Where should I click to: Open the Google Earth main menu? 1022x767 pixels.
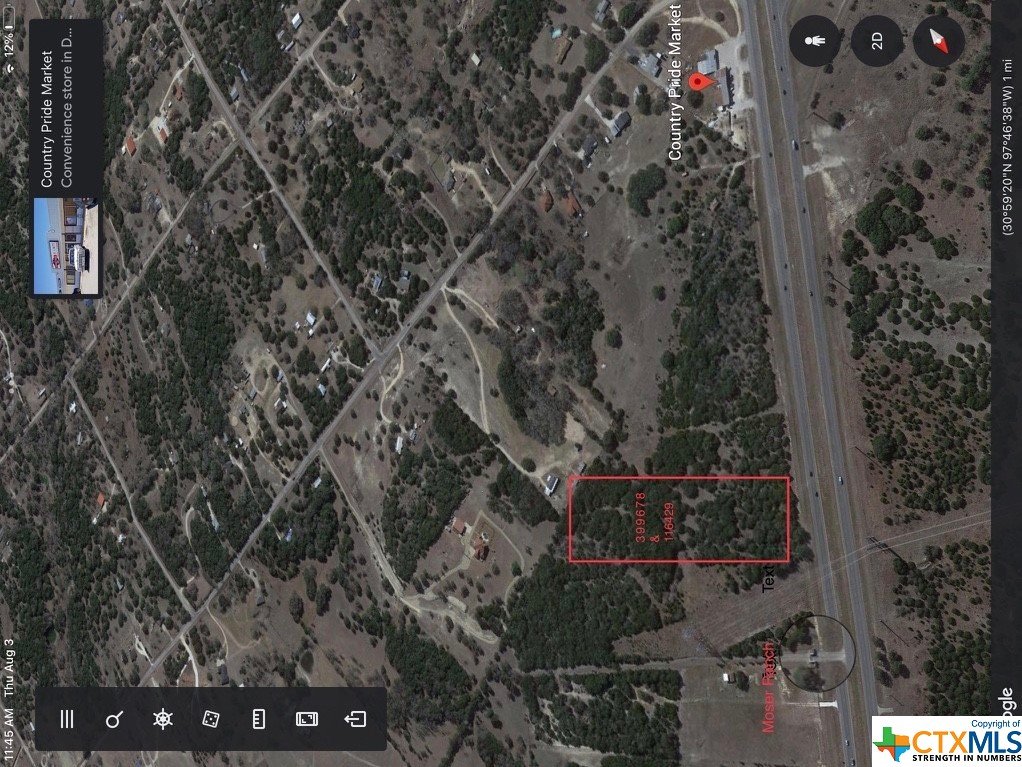[67, 718]
